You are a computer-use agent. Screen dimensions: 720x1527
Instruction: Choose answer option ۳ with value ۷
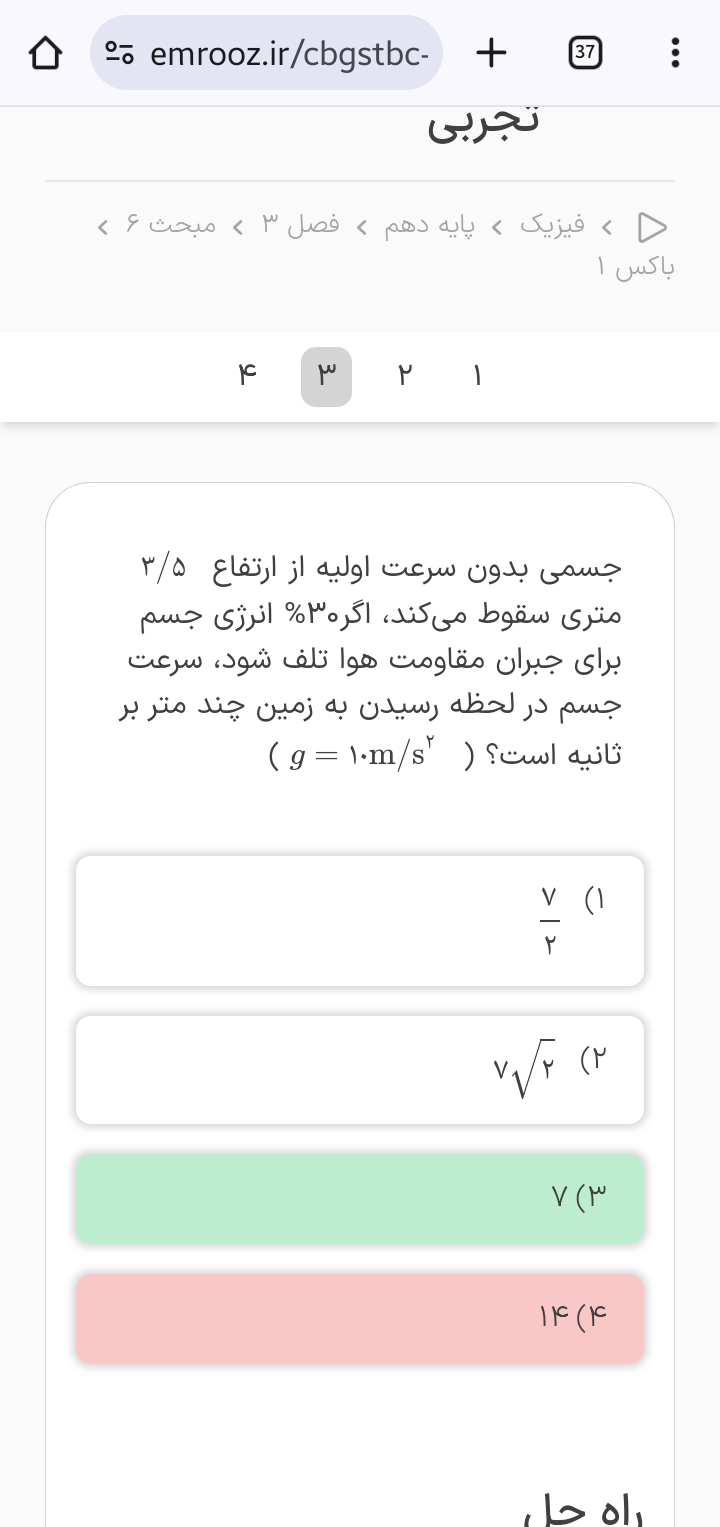360,1199
